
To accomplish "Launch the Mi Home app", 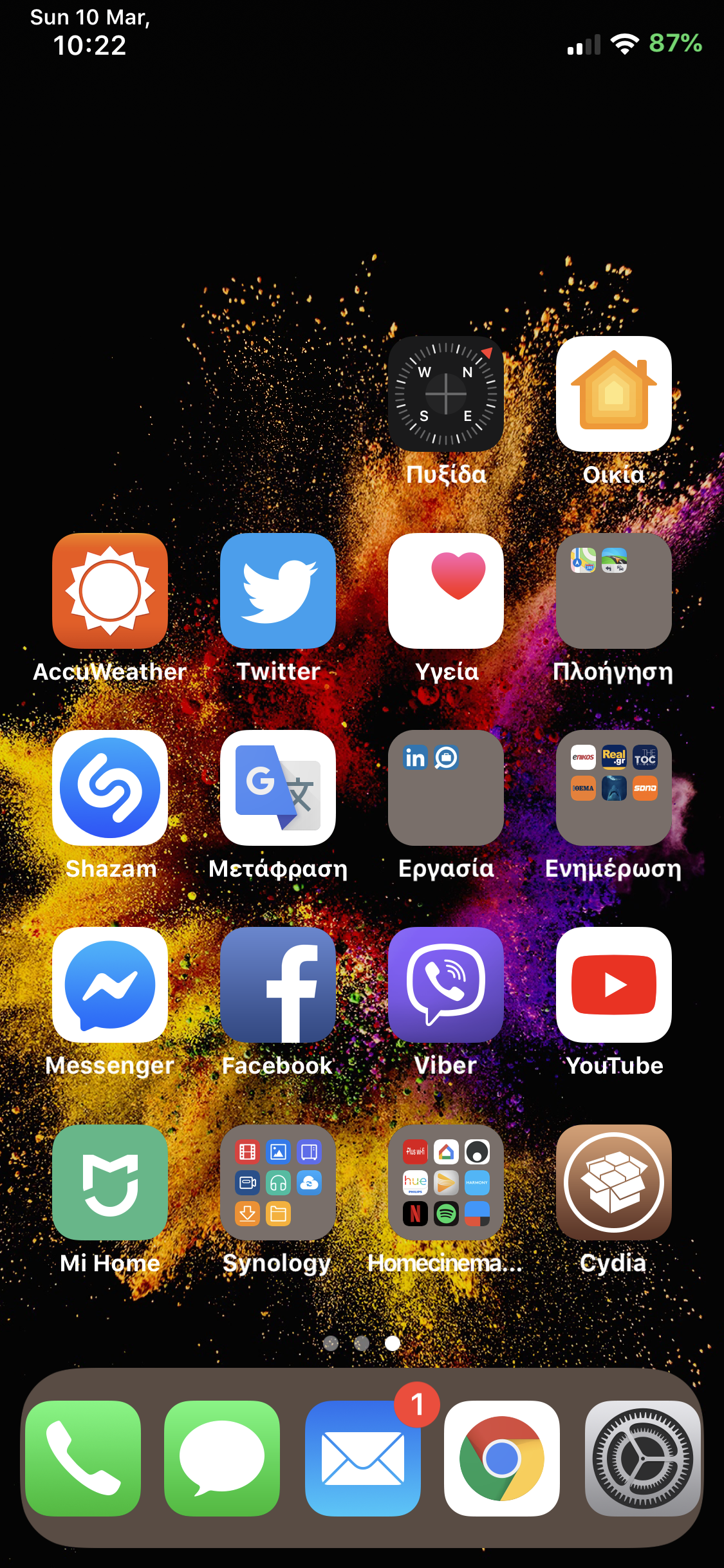I will tap(110, 1182).
